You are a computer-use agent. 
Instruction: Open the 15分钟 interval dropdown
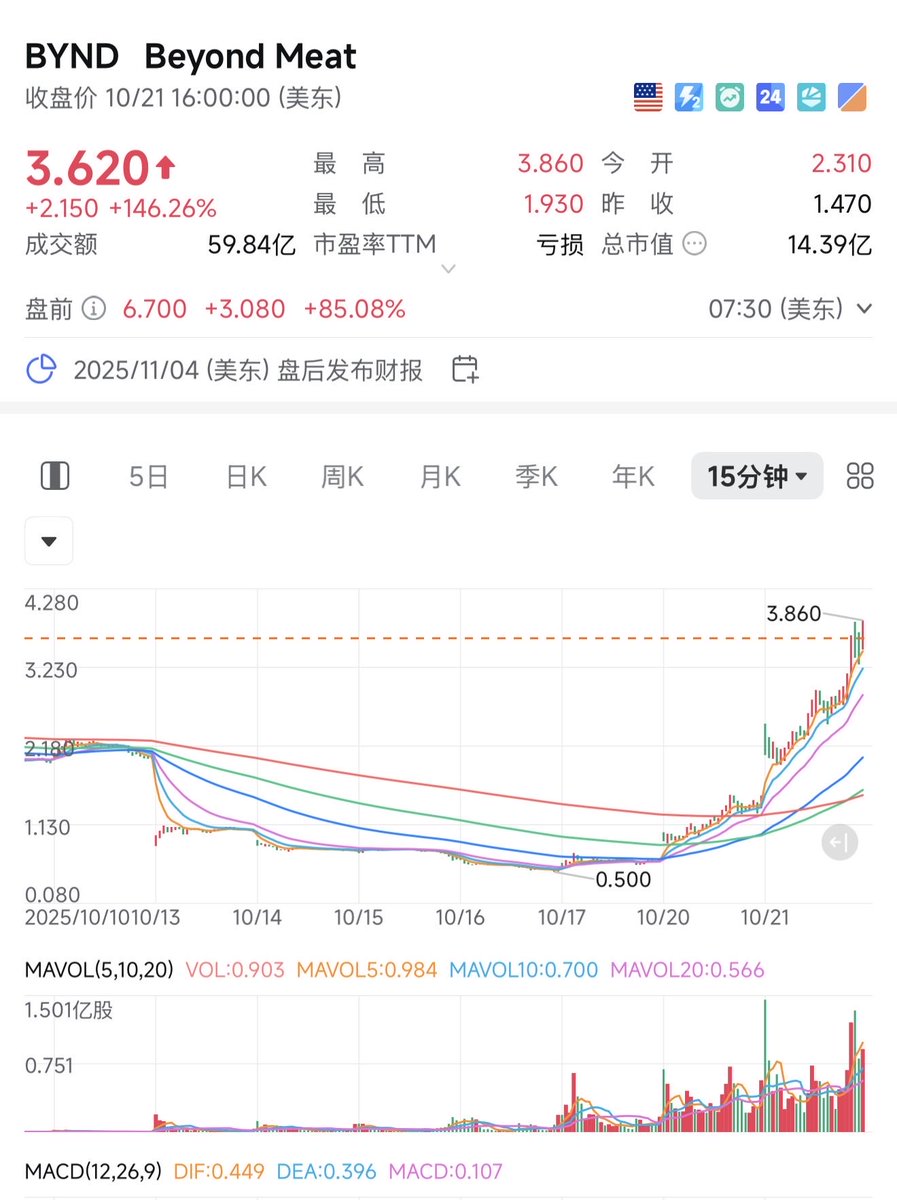(x=757, y=477)
